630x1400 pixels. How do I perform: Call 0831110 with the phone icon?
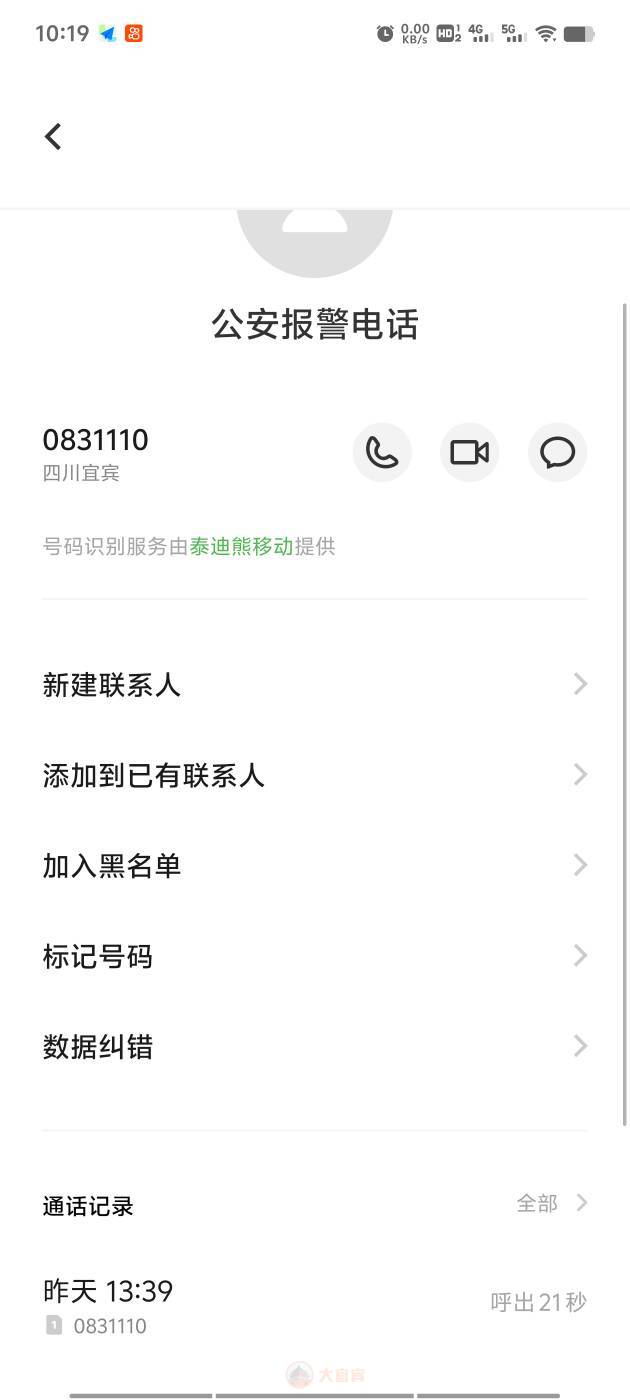point(382,453)
